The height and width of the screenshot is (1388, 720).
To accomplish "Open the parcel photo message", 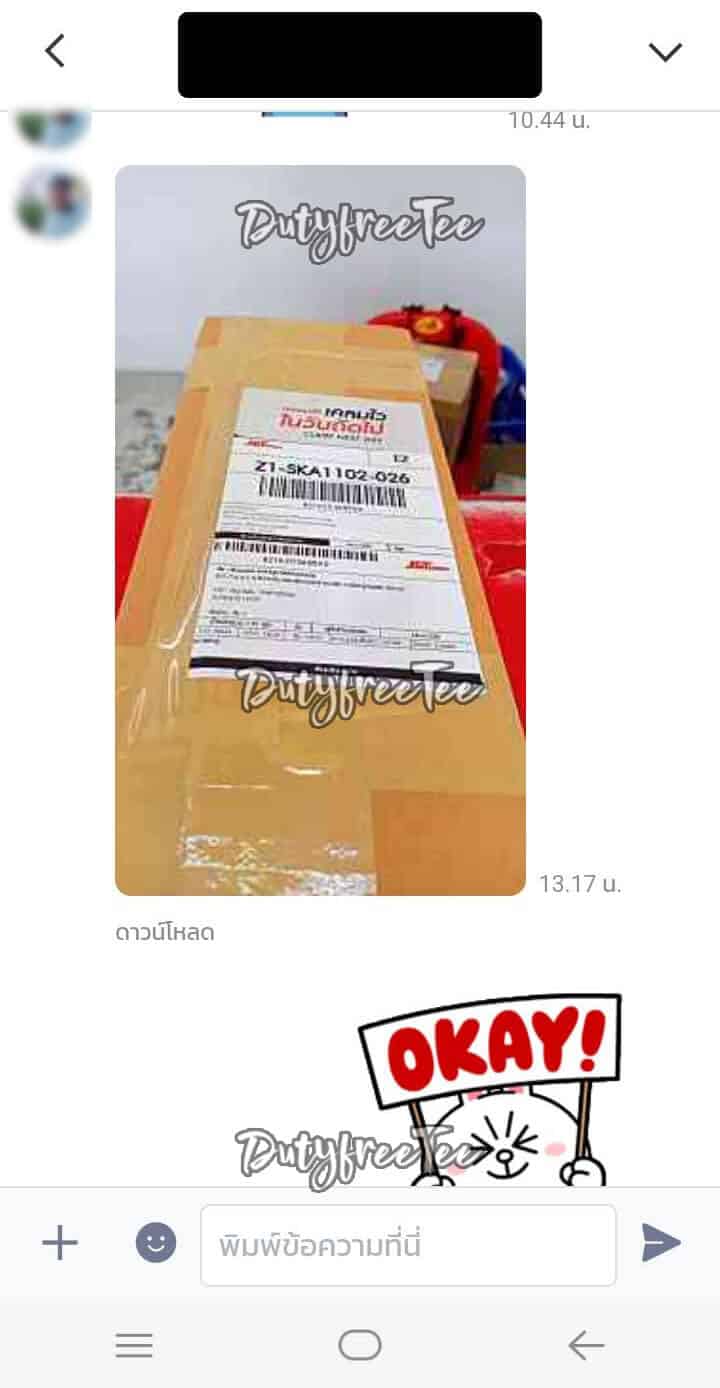I will [x=320, y=530].
